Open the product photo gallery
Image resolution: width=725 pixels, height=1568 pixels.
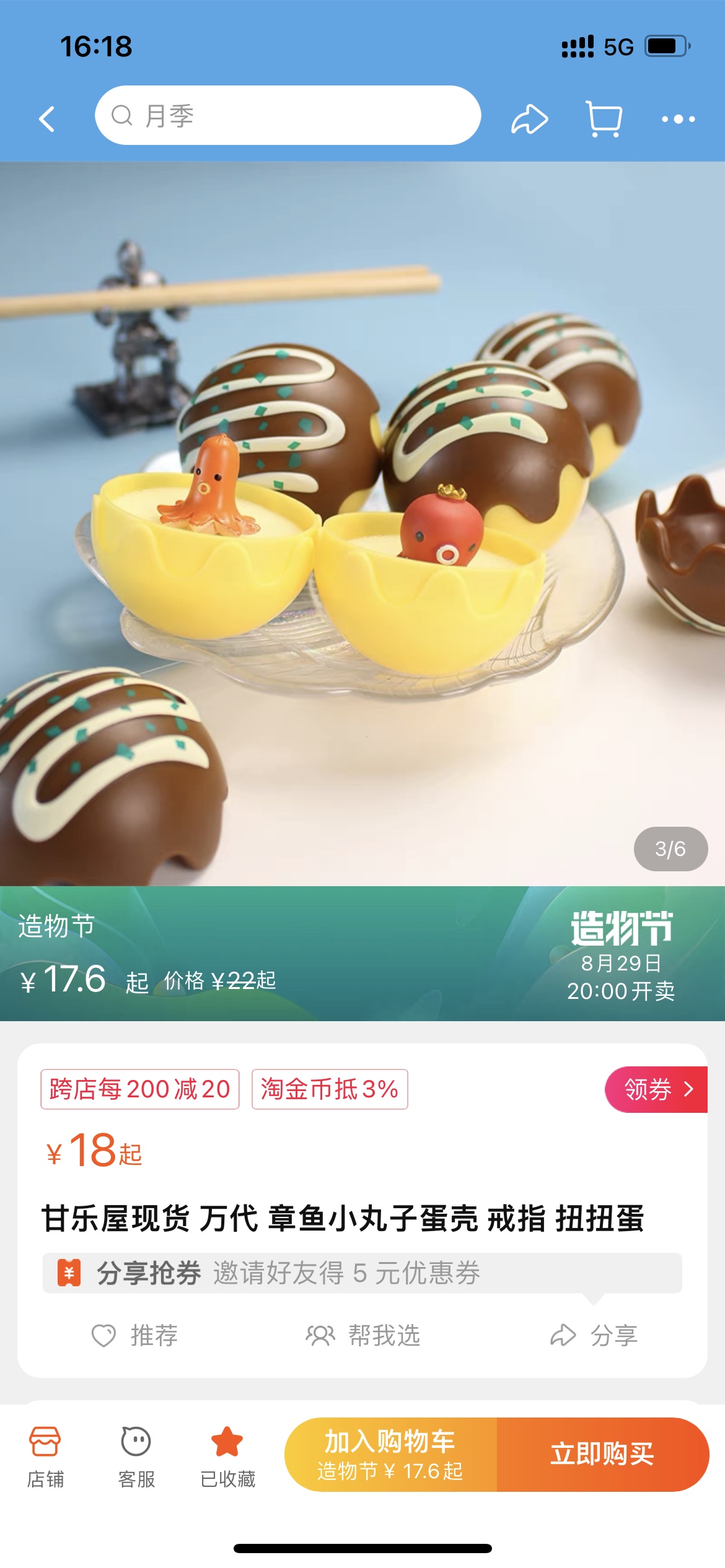click(362, 523)
